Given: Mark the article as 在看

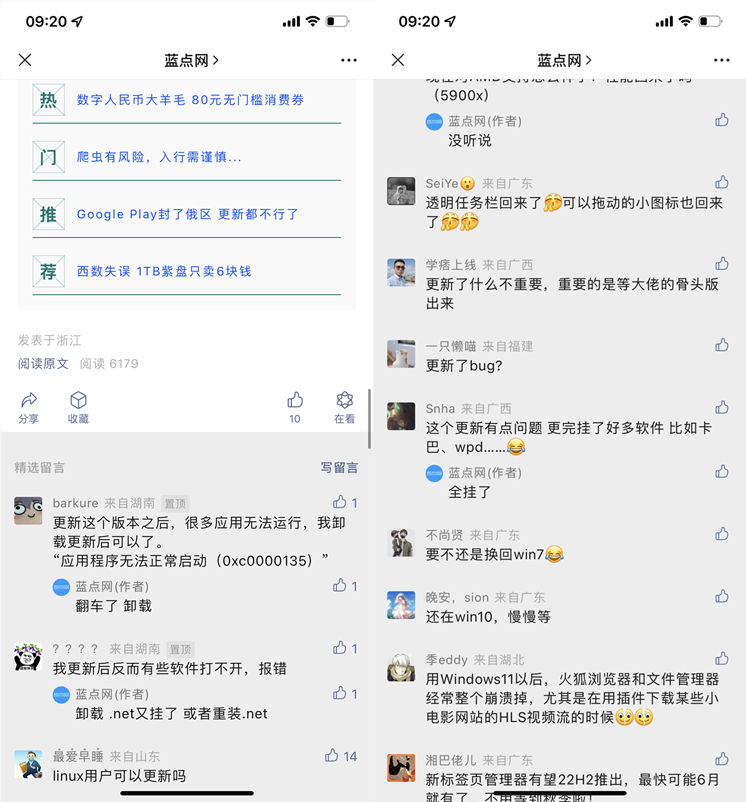Looking at the screenshot, I should 345,407.
